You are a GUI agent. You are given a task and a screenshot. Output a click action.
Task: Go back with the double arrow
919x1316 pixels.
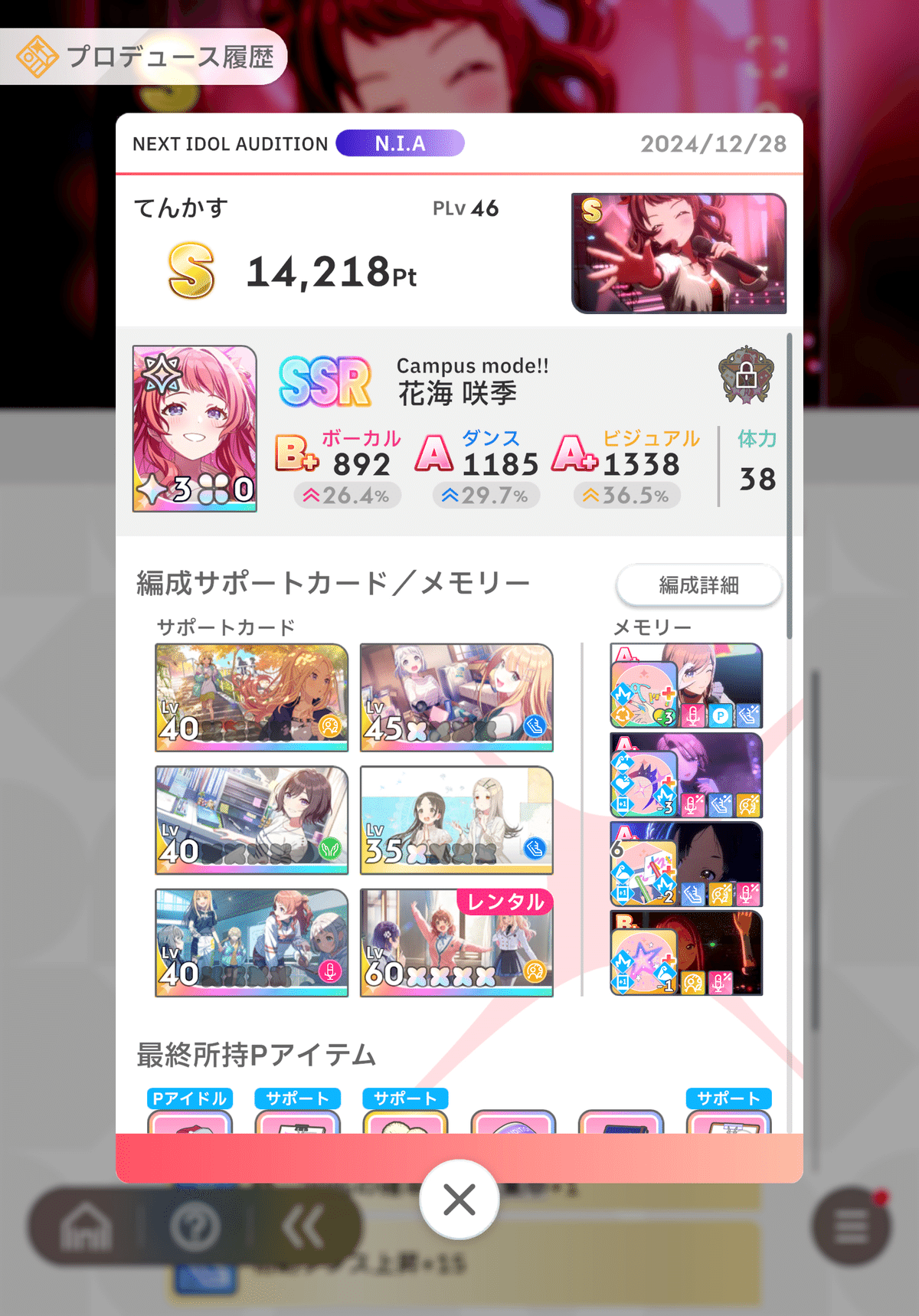coord(303,1227)
